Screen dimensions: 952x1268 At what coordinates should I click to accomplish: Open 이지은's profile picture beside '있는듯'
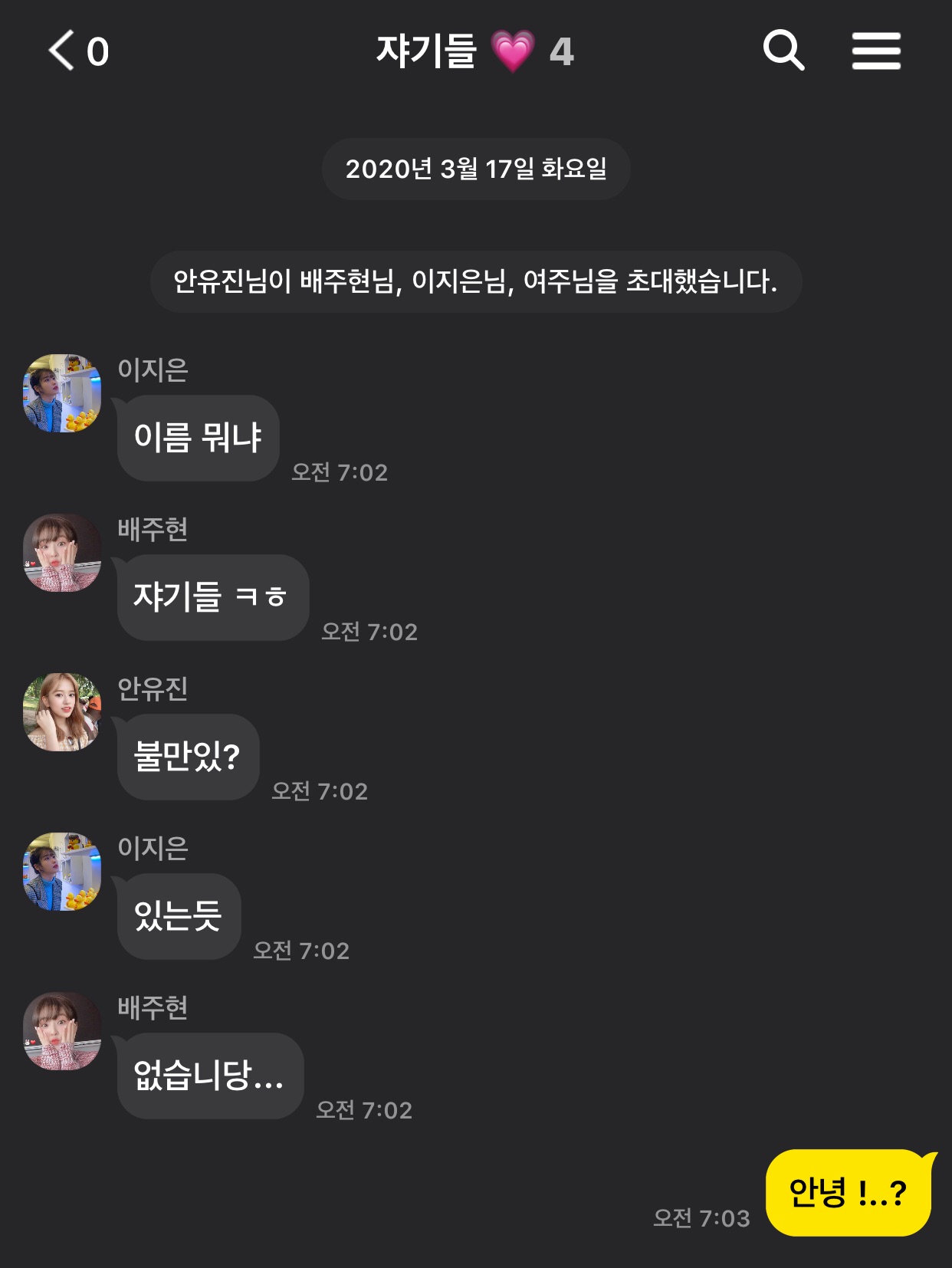point(62,872)
